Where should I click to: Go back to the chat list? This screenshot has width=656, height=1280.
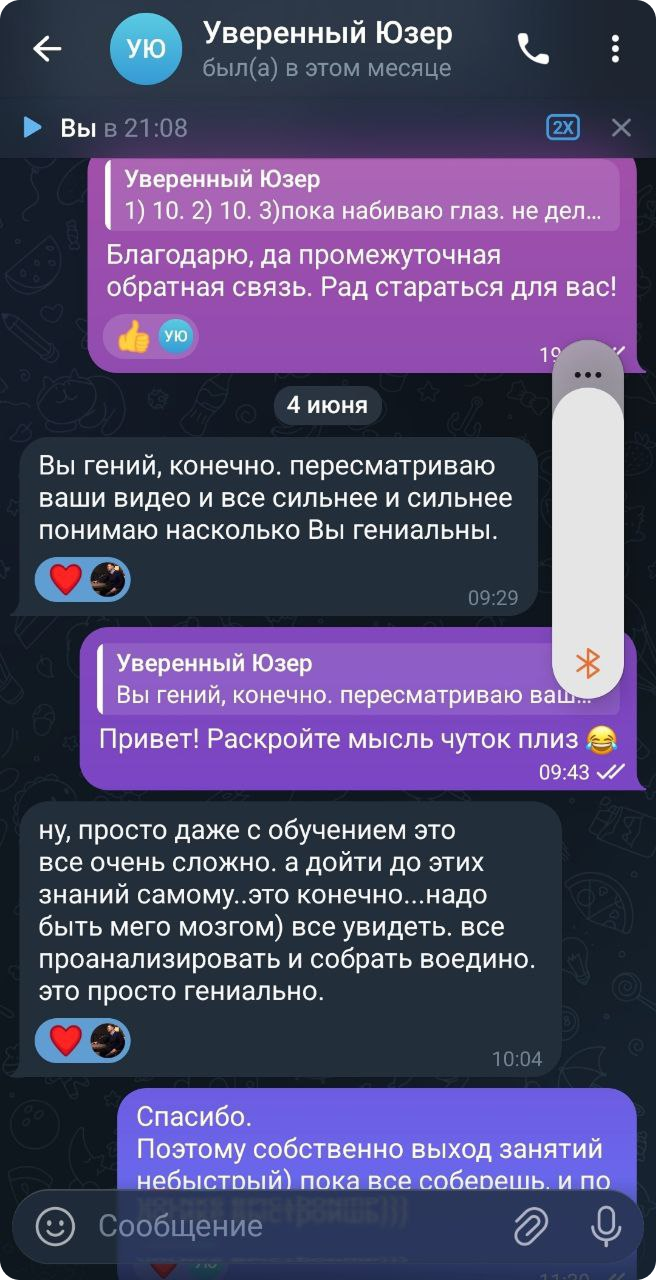pyautogui.click(x=47, y=49)
